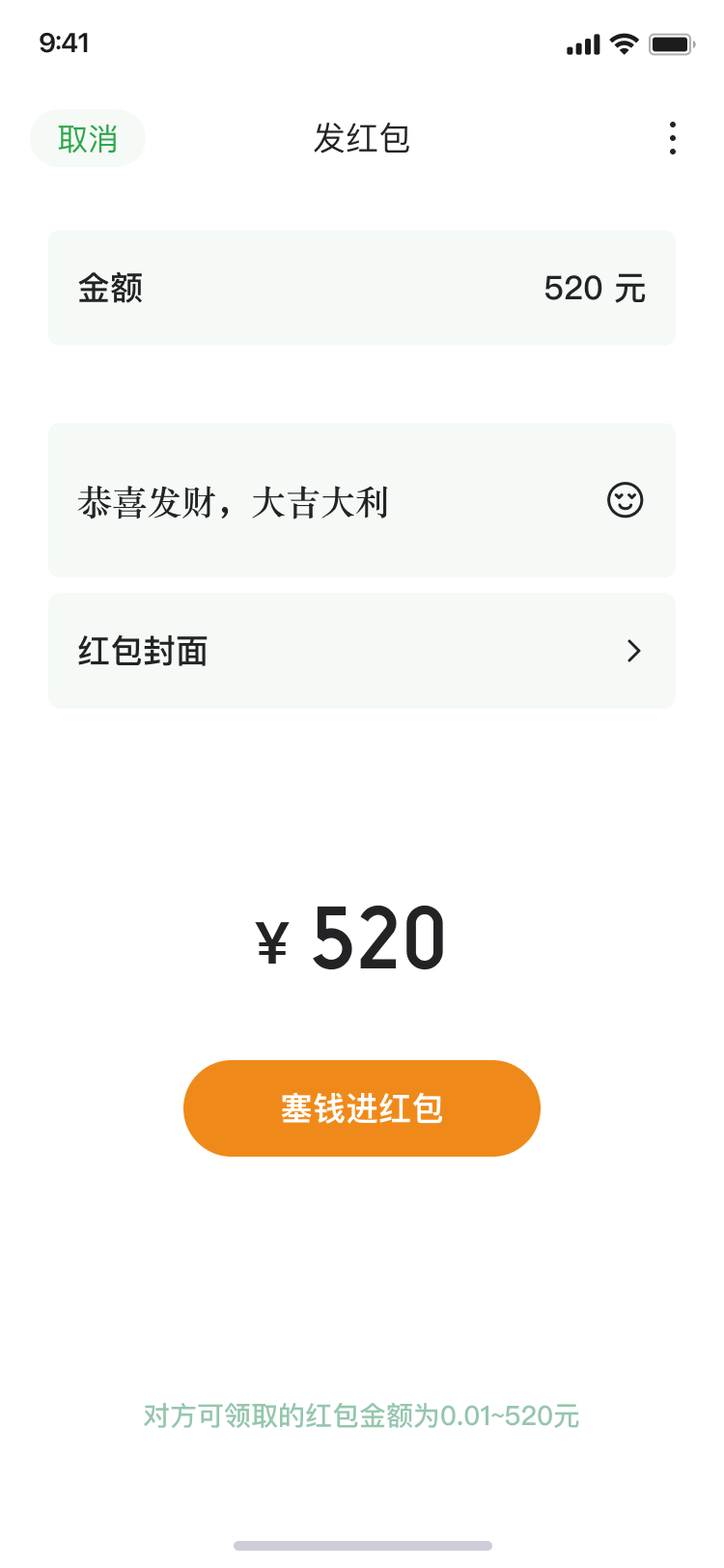Tap 塞钱进红包 to send the money
724x1568 pixels.
click(361, 1108)
